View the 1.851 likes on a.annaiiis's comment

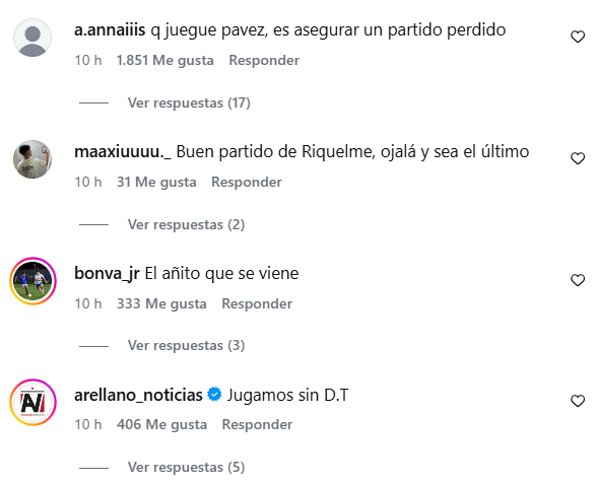(165, 60)
